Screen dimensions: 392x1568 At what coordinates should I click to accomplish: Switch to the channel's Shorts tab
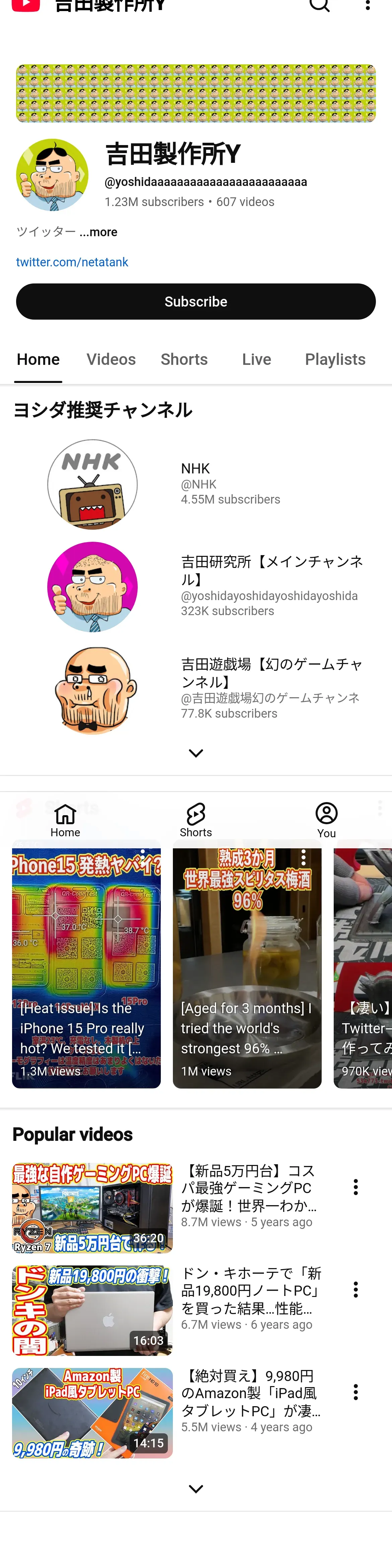[184, 359]
